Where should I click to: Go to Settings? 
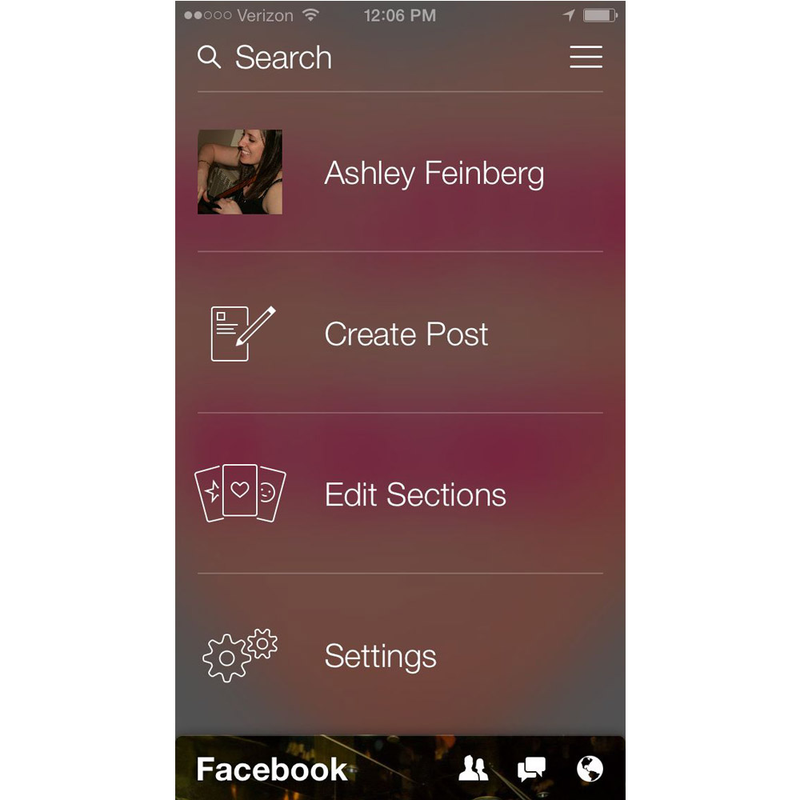[380, 656]
